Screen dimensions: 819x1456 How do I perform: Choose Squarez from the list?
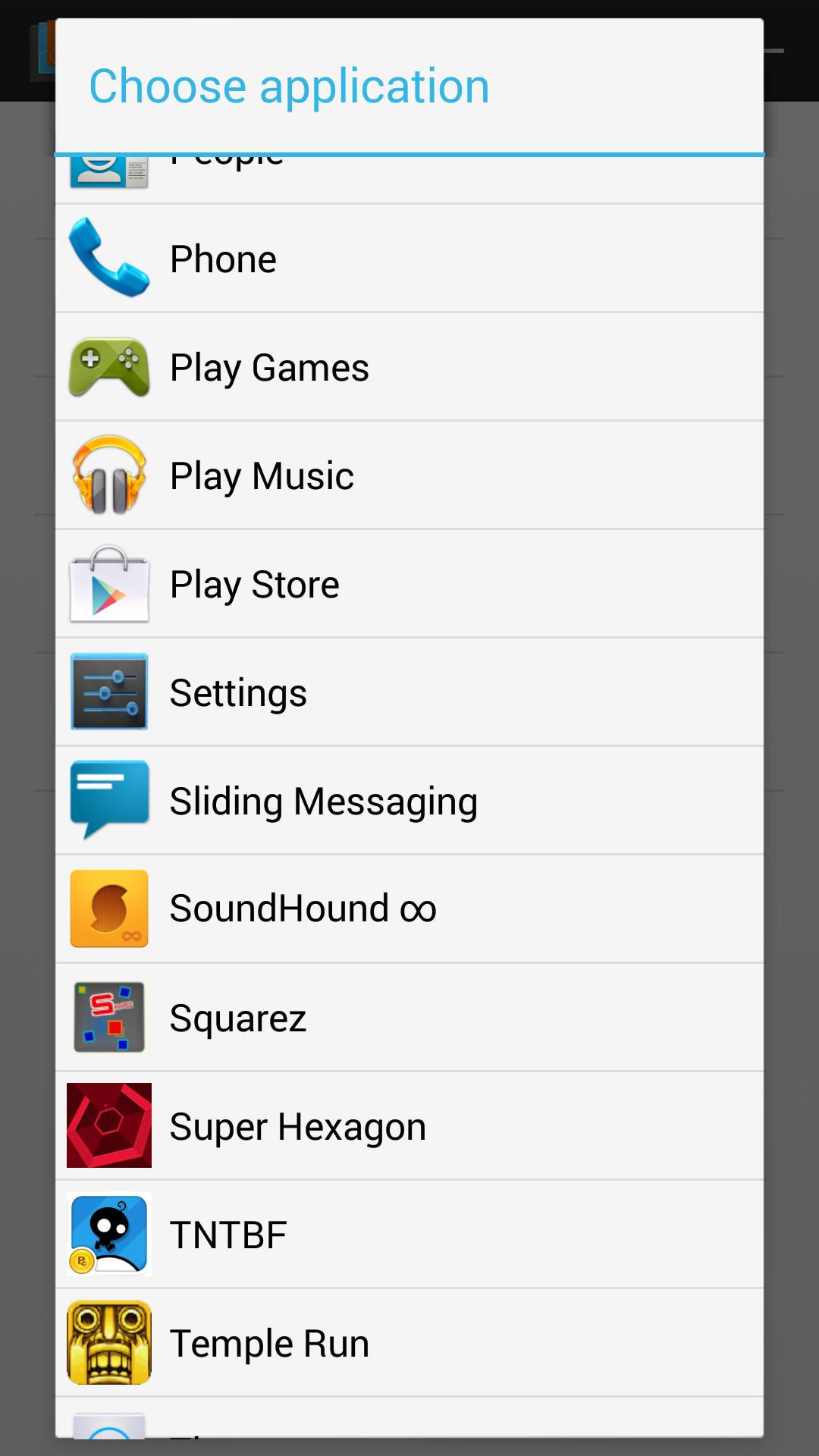[x=409, y=1018]
